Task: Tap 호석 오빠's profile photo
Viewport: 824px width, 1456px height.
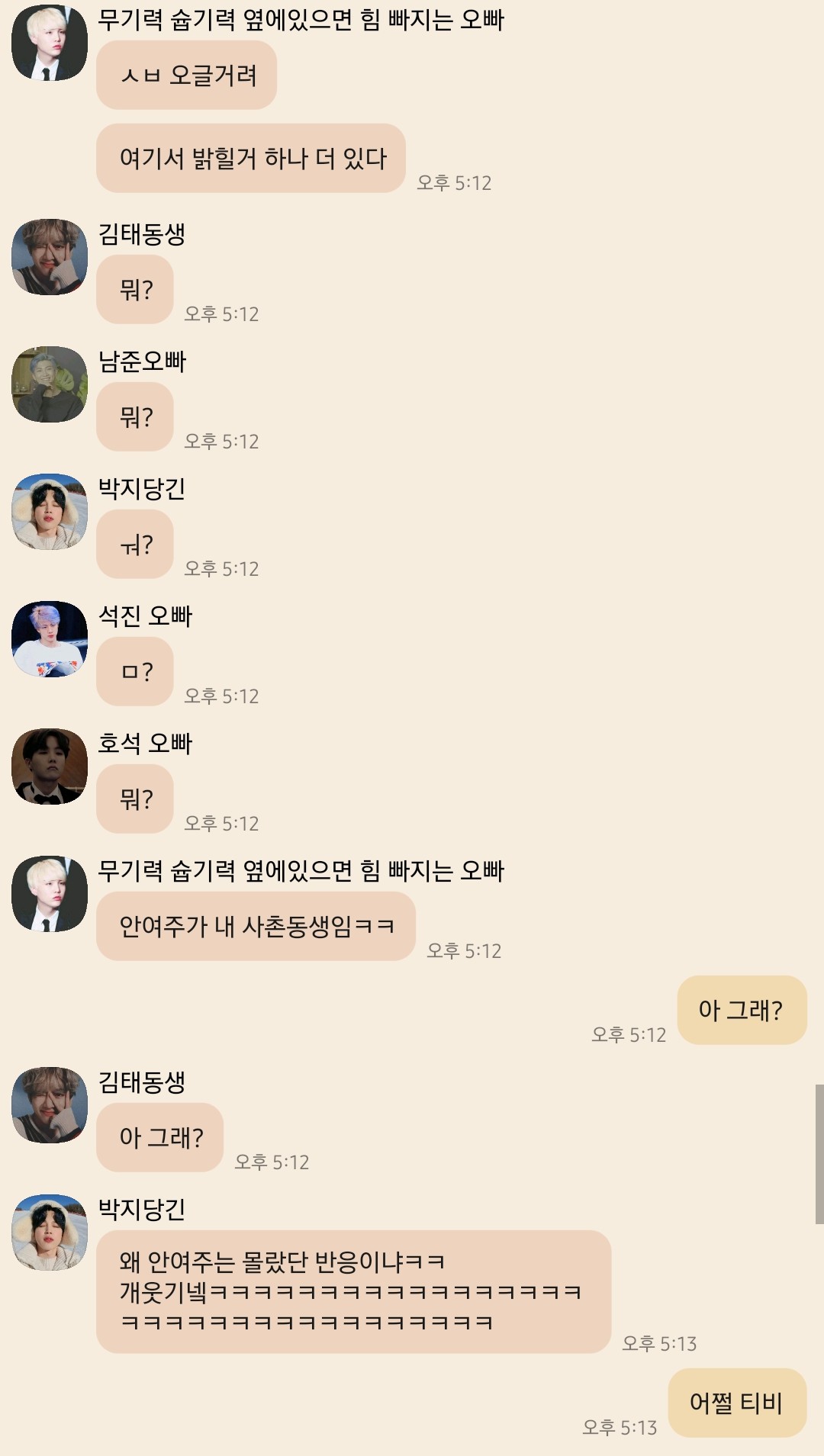Action: click(x=50, y=767)
